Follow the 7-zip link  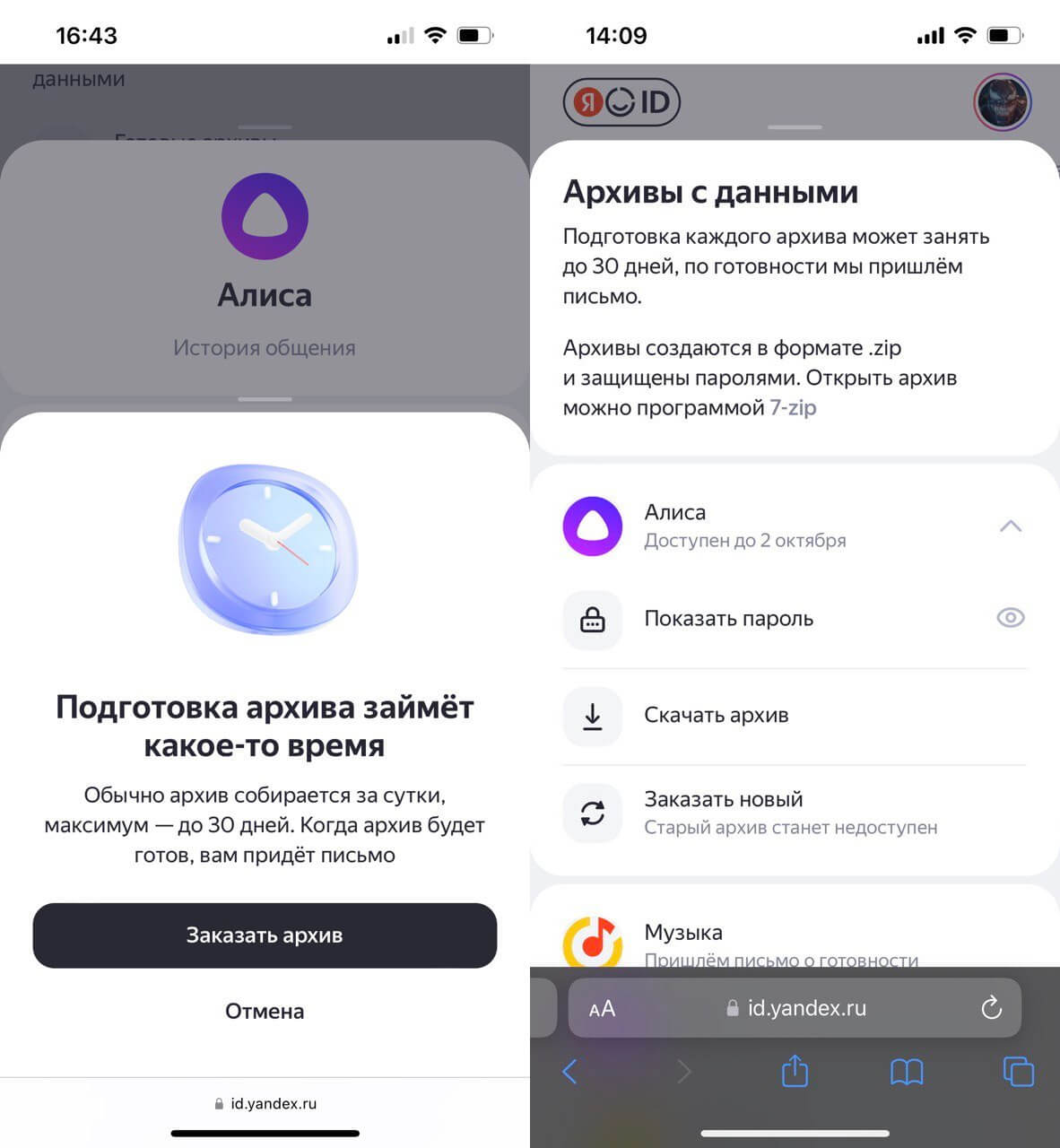click(793, 408)
